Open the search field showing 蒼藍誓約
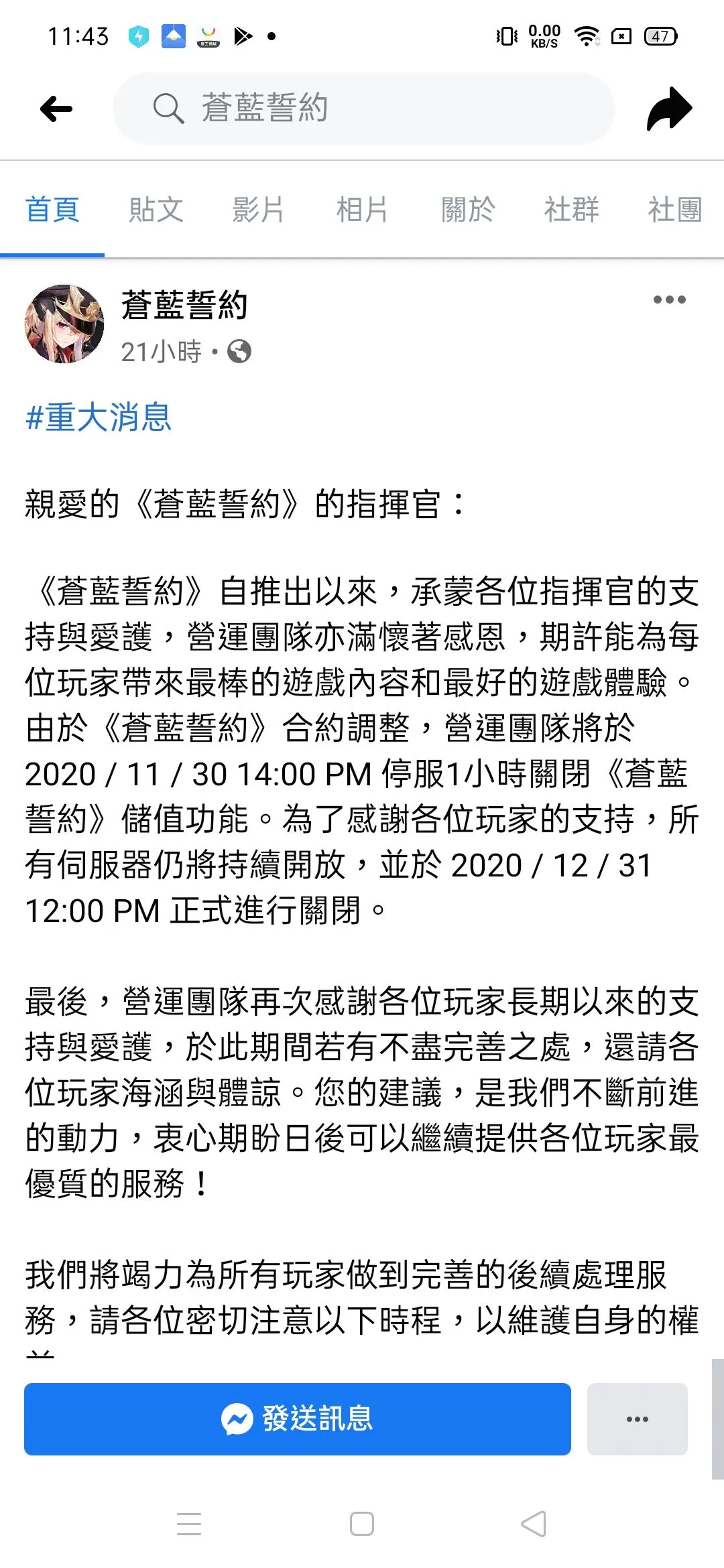The image size is (724, 1568). pos(364,109)
